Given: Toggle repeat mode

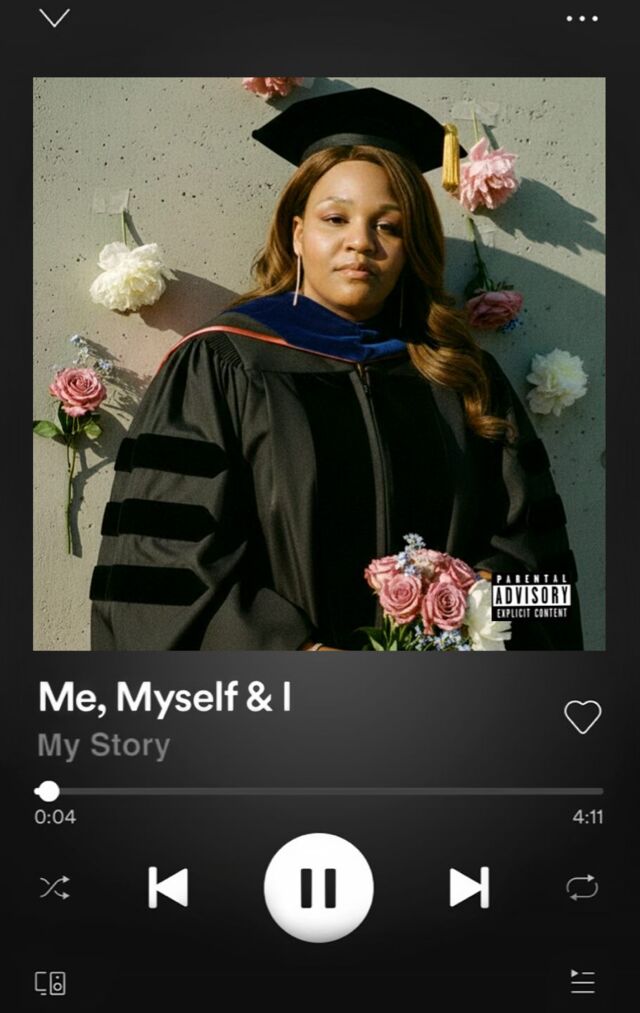Looking at the screenshot, I should tap(582, 887).
